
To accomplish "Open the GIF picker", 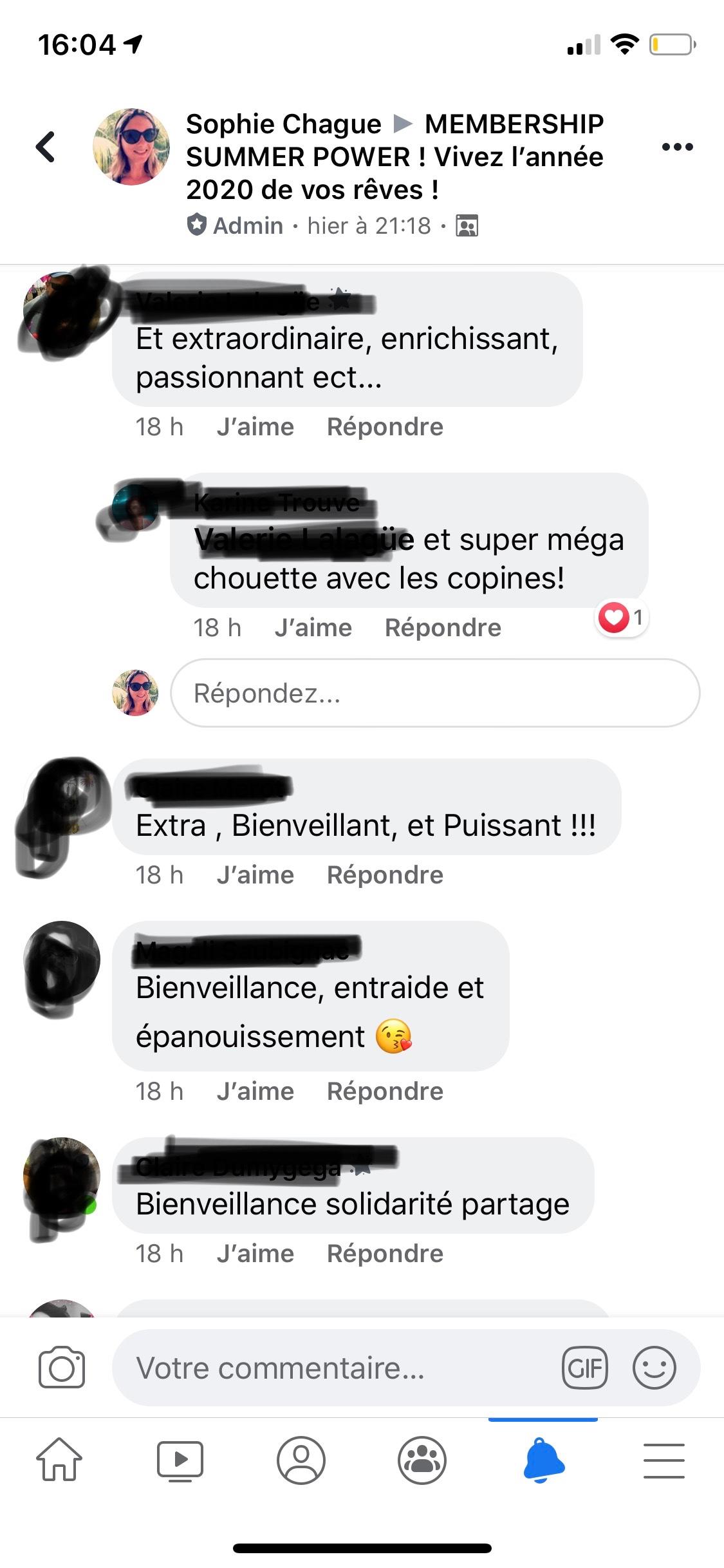I will tap(584, 1368).
